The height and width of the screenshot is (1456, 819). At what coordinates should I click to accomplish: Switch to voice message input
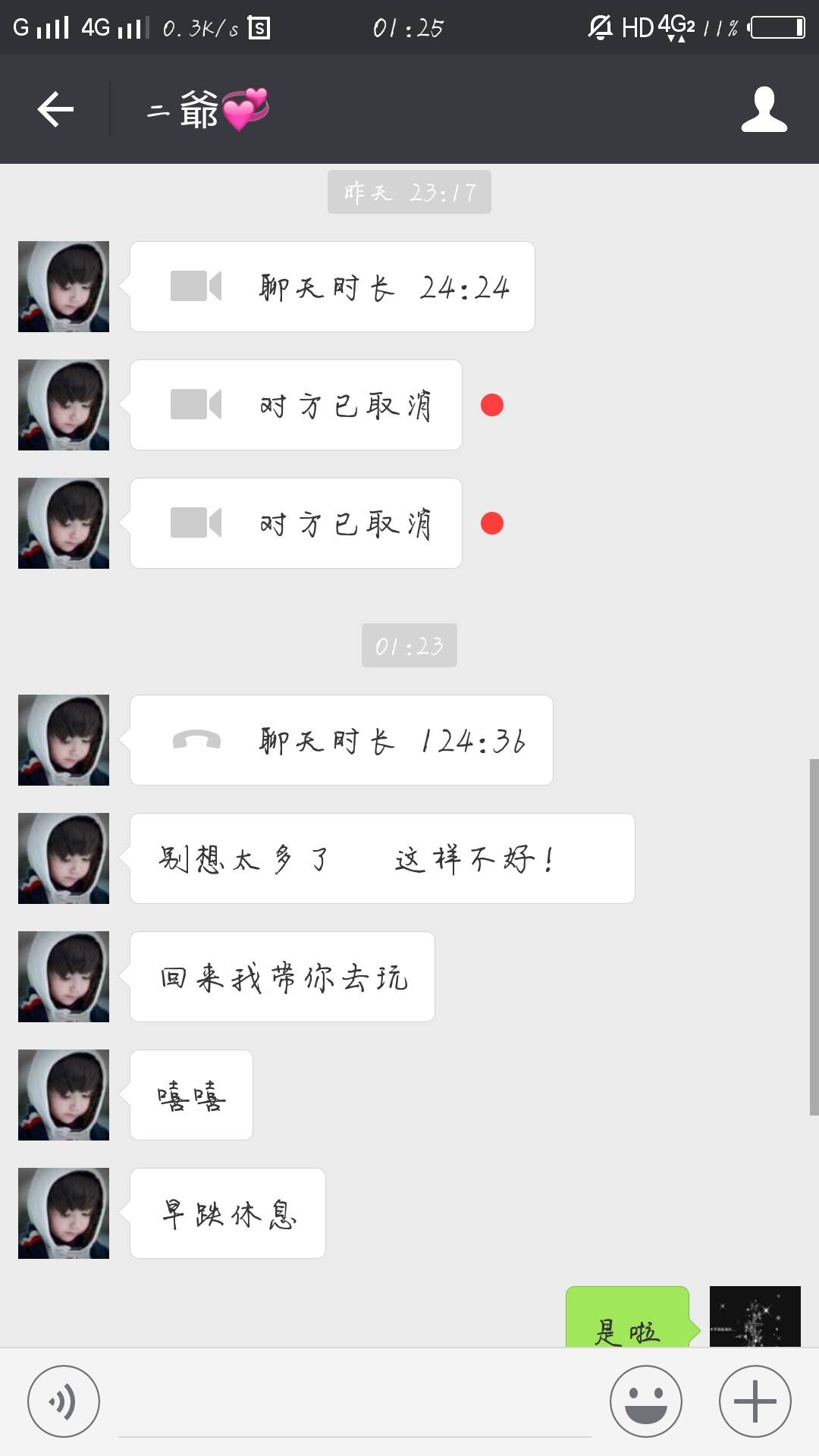(x=64, y=1401)
